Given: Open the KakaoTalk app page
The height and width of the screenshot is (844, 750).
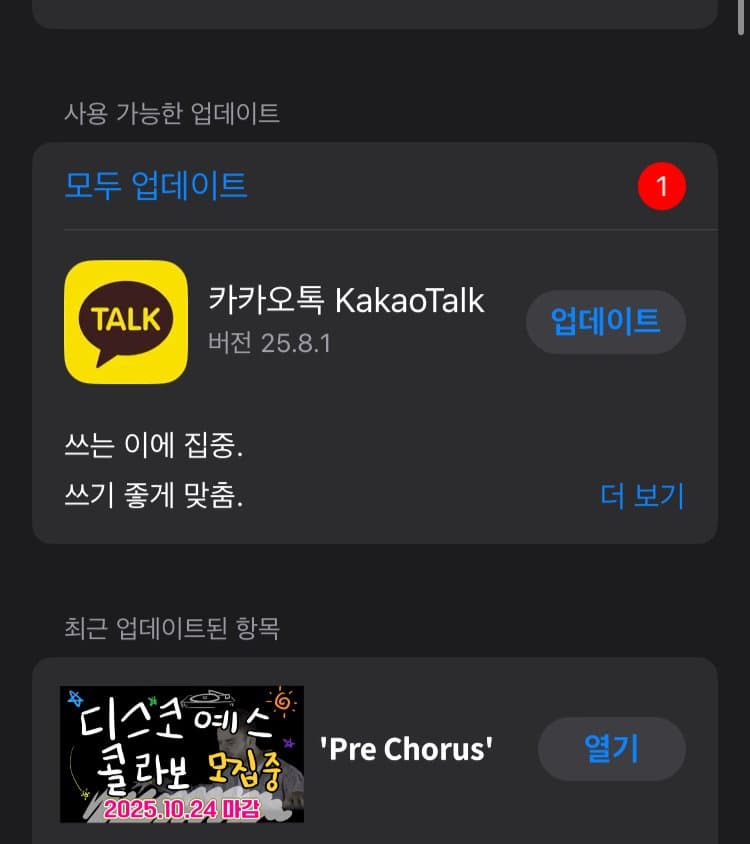Looking at the screenshot, I should (x=126, y=322).
